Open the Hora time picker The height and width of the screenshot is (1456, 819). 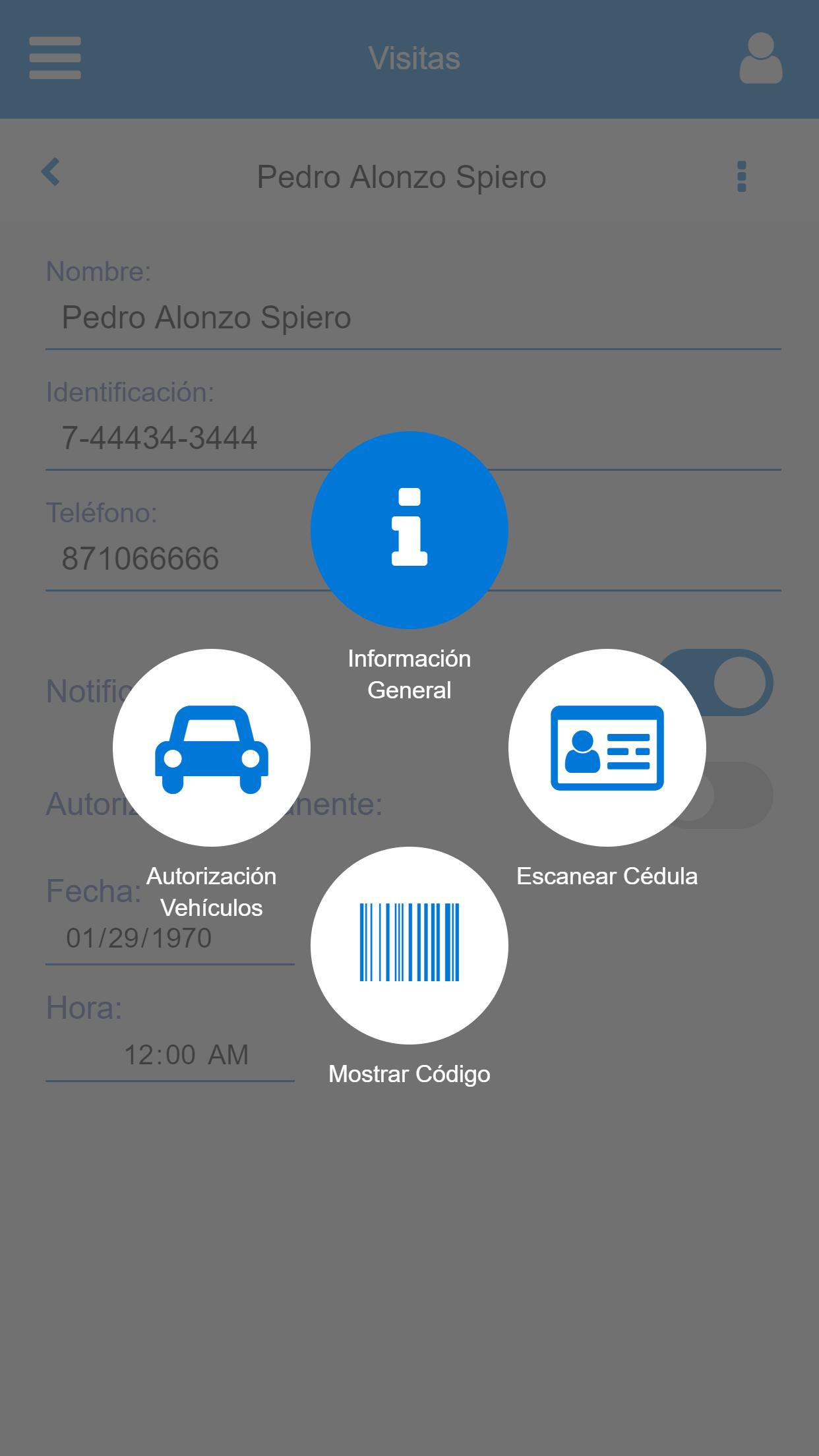coord(169,1054)
